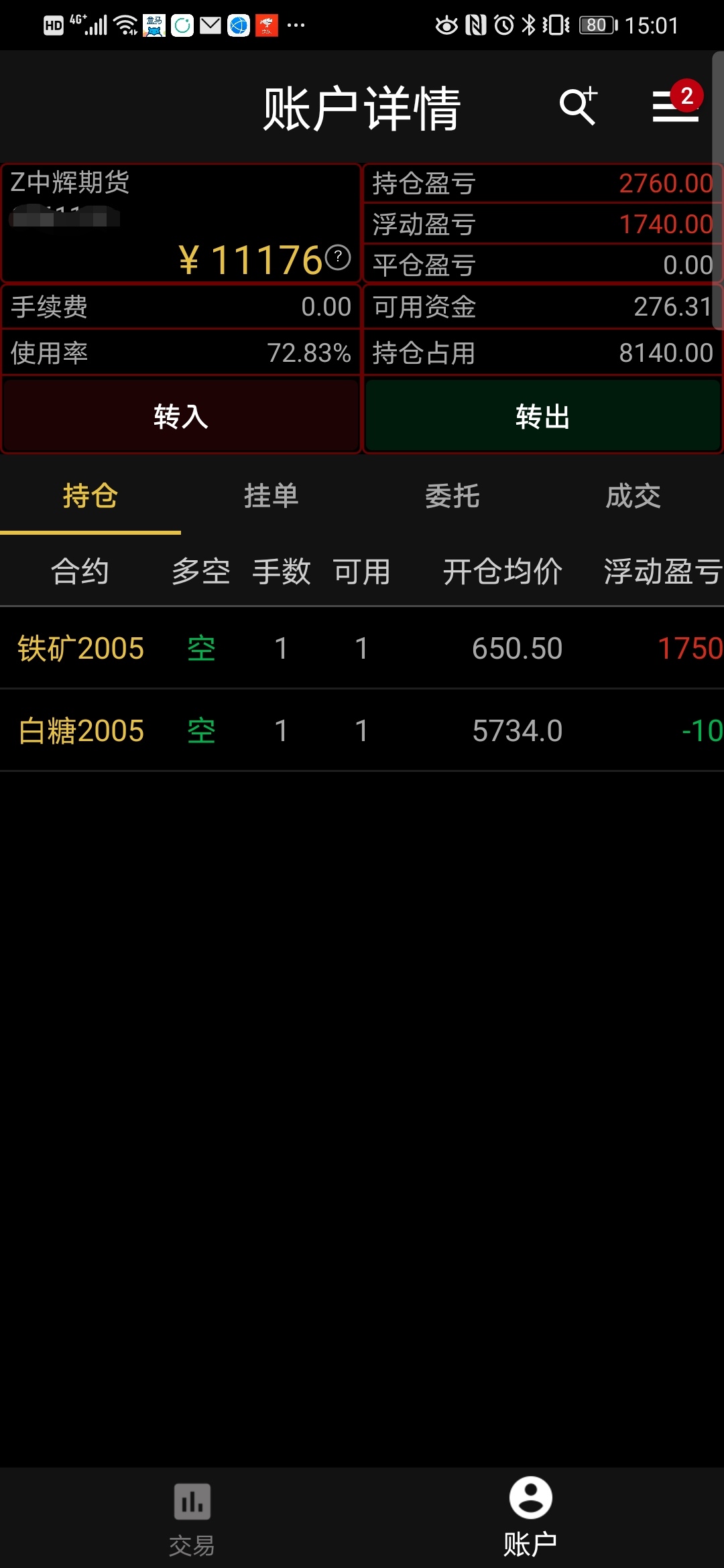Open the contract search icon

point(578,107)
